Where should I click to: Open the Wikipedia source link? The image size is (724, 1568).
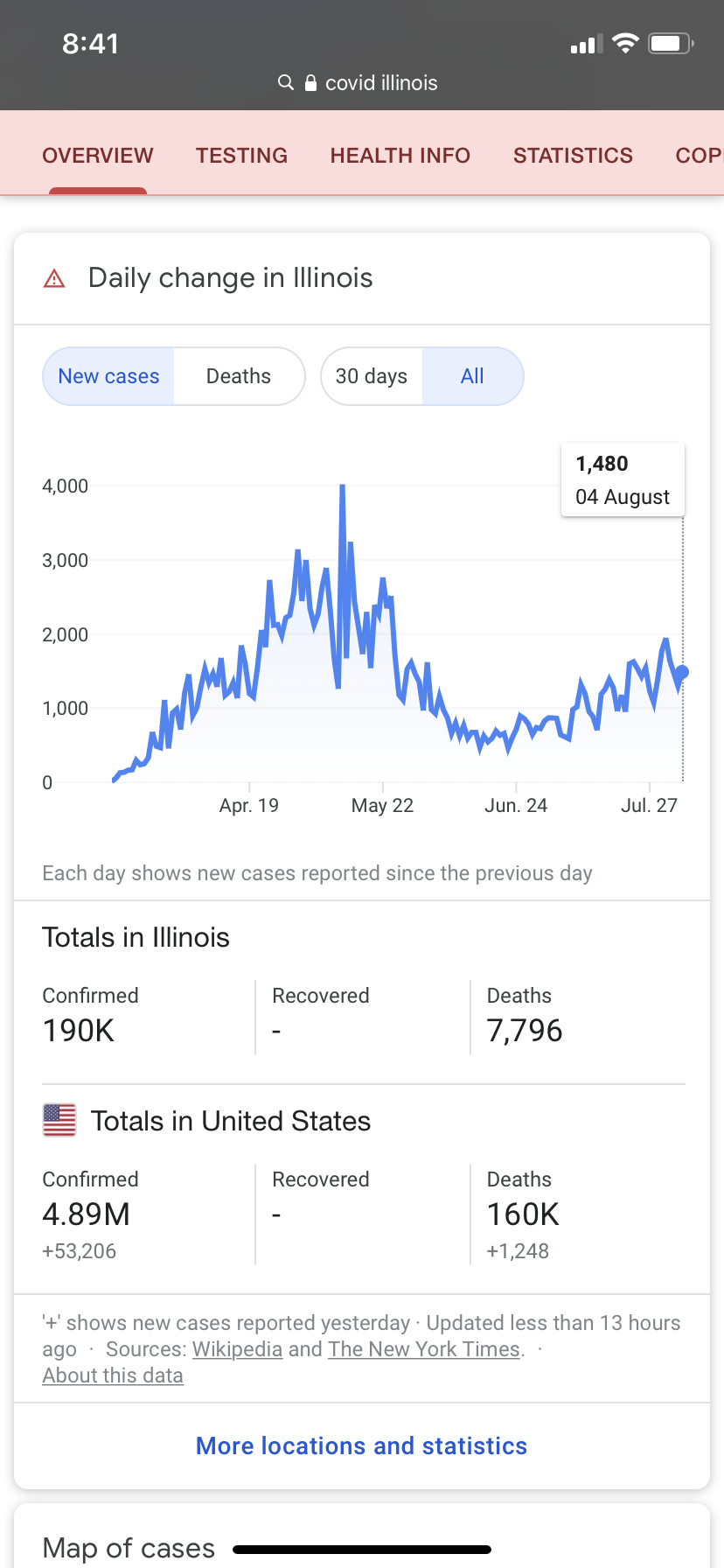[237, 1349]
